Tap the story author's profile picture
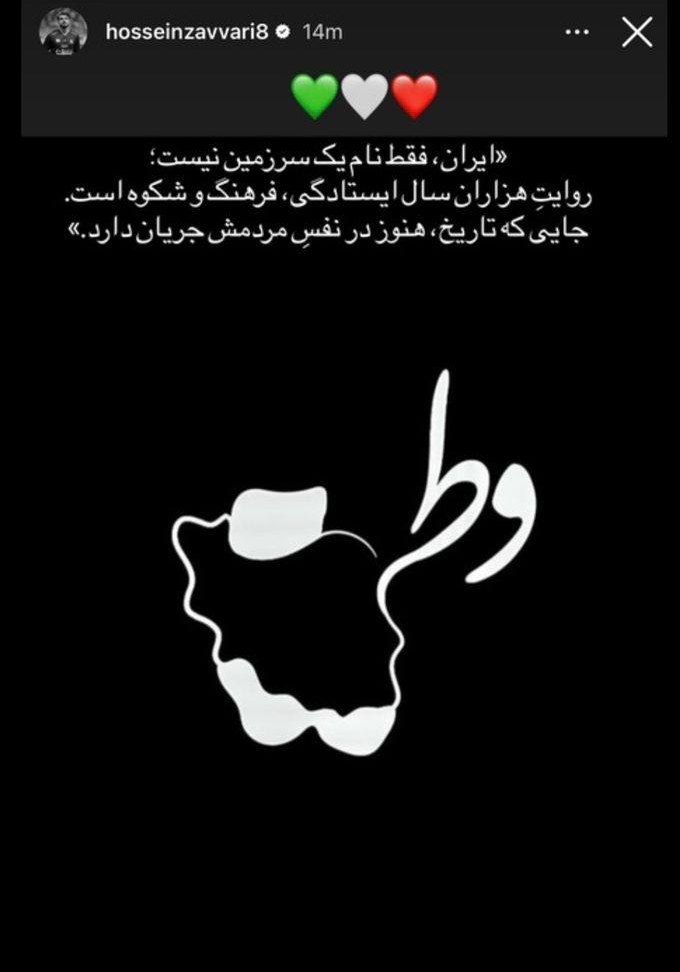680x972 pixels. 59,33
